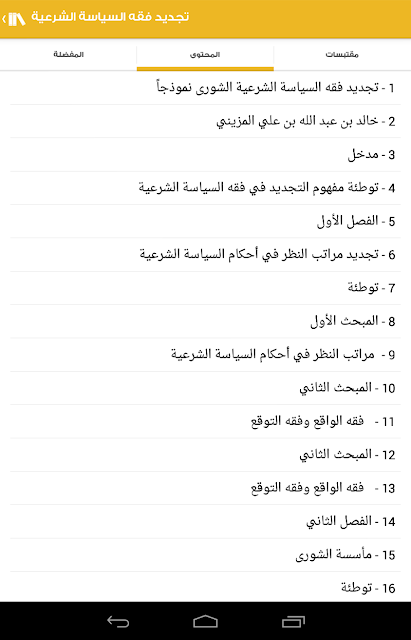Open item 10 المبحث الثاني
This screenshot has height=640, width=411.
pyautogui.click(x=205, y=388)
